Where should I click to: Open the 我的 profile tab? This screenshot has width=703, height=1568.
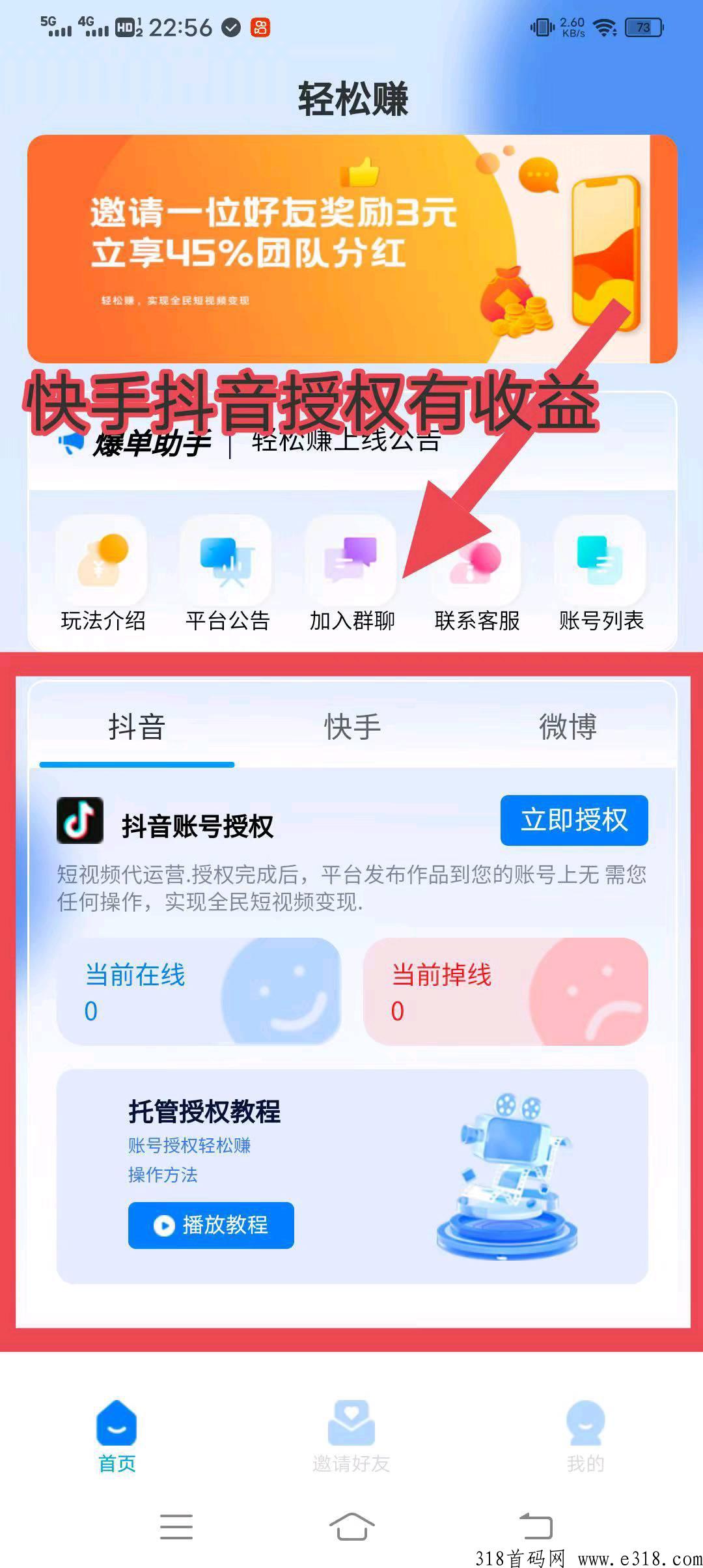click(x=585, y=1436)
